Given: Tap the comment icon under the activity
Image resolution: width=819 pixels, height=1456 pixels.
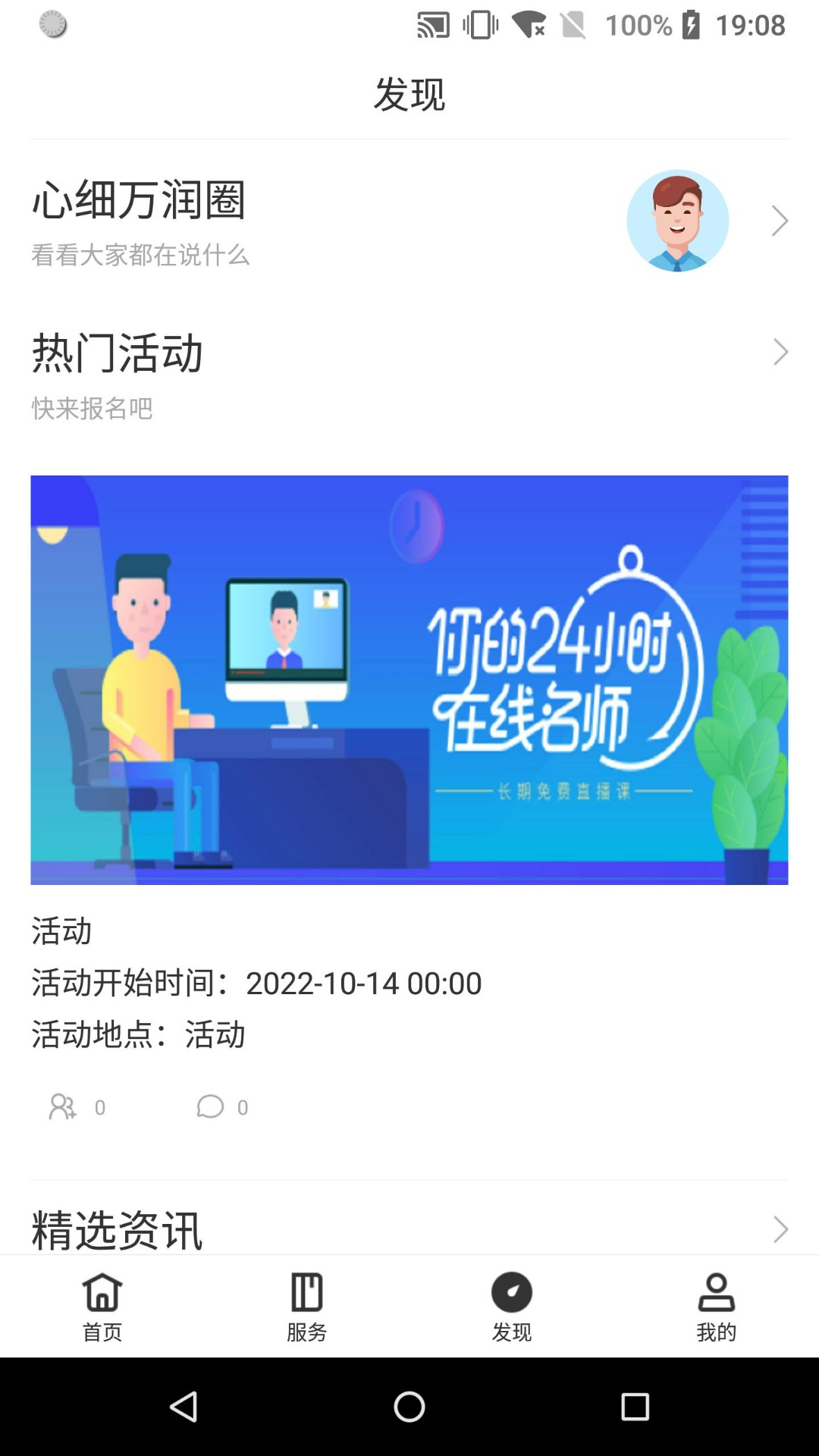Looking at the screenshot, I should 210,1107.
